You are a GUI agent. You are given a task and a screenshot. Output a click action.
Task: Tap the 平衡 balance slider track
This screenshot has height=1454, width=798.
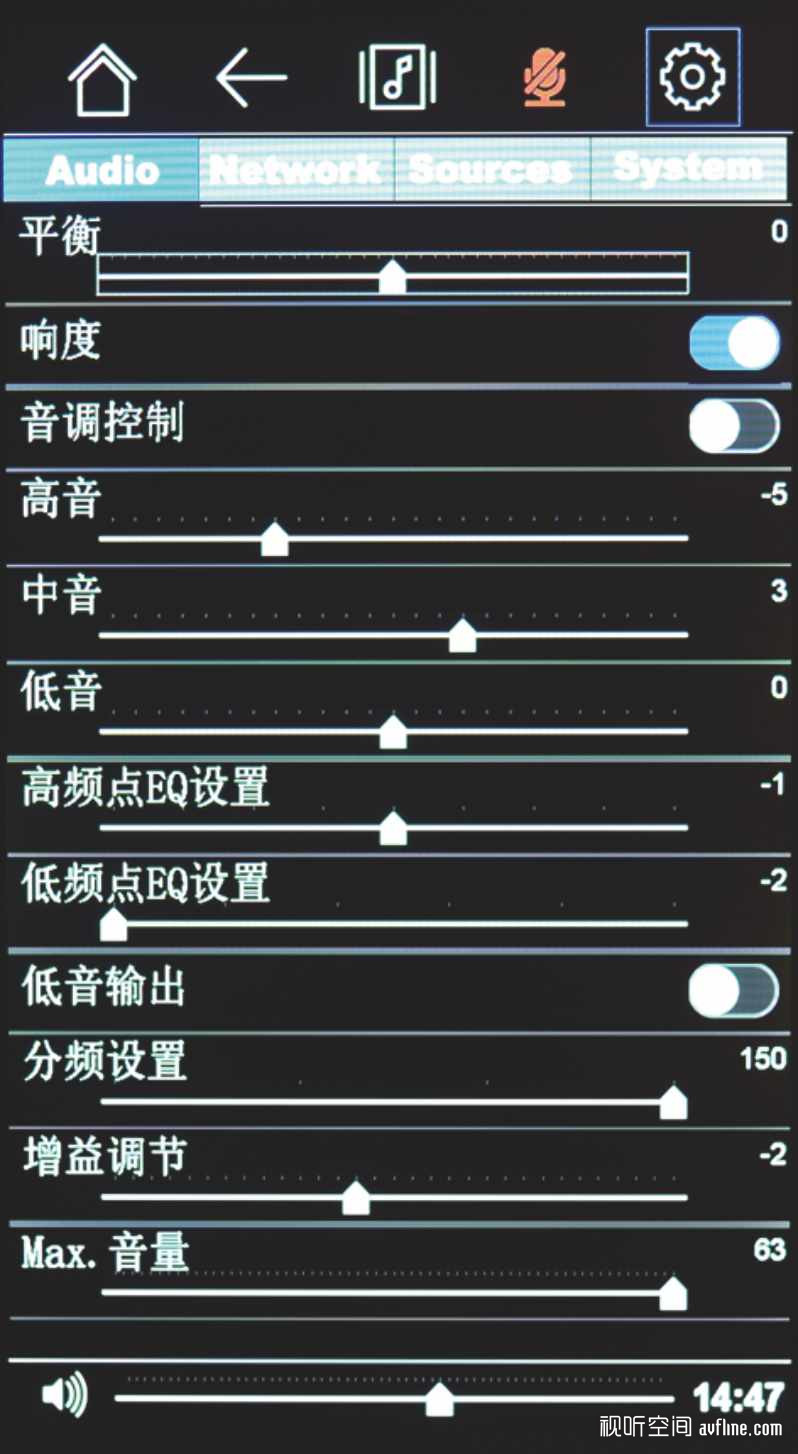(x=393, y=274)
